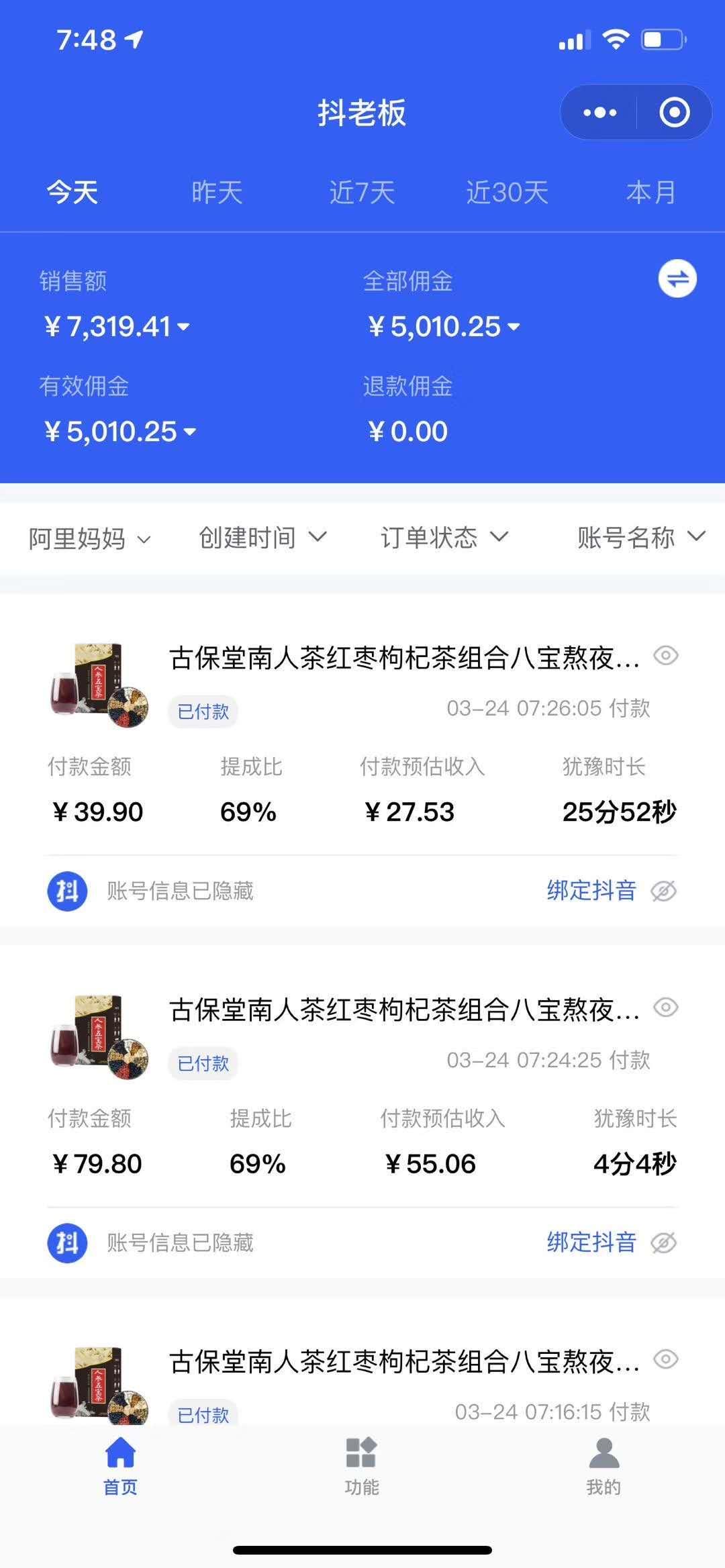The height and width of the screenshot is (1568, 725).
Task: Show the 近30天 statistics tab
Action: (x=507, y=193)
